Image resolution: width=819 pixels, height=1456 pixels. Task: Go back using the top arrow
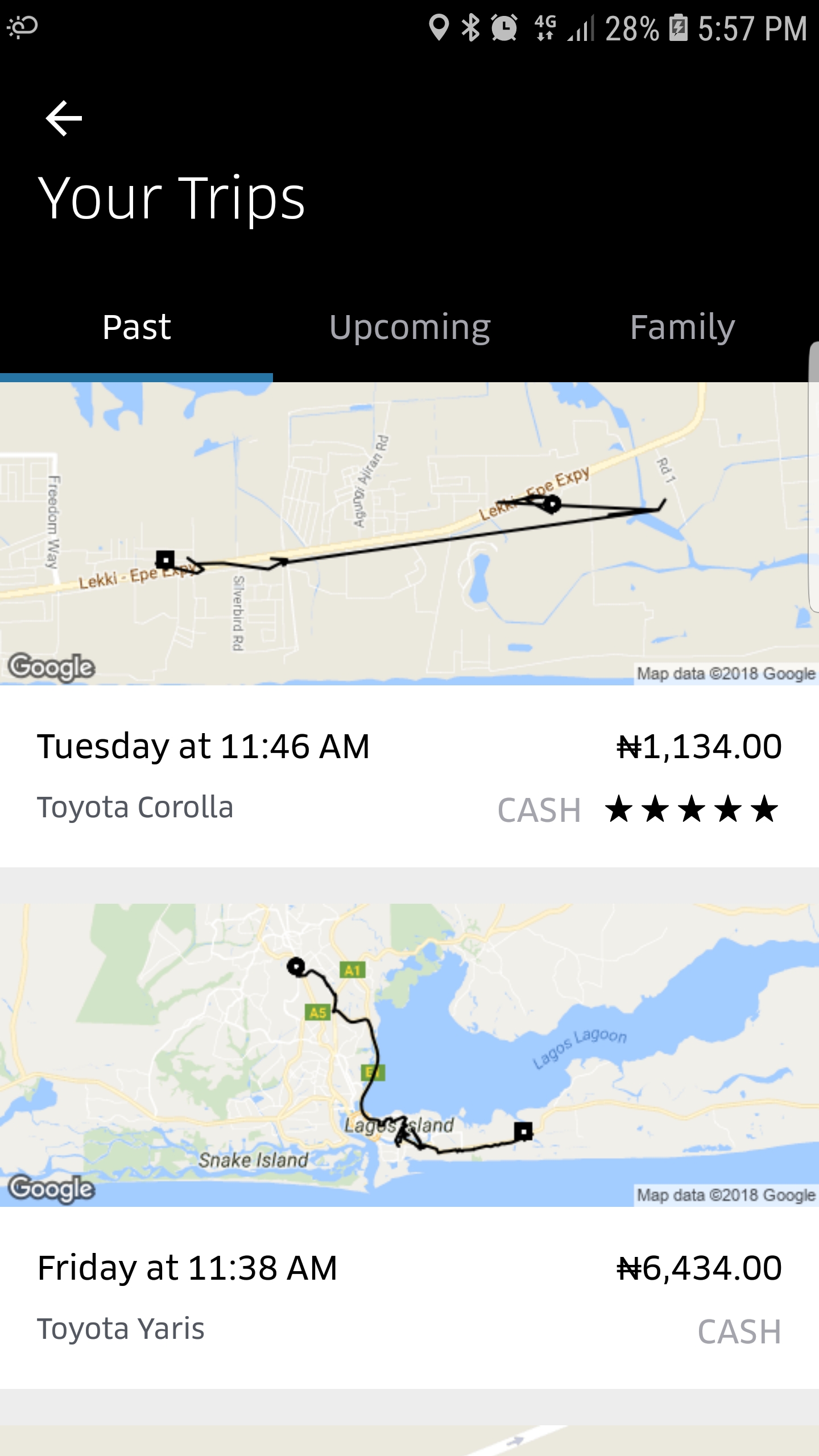64,118
